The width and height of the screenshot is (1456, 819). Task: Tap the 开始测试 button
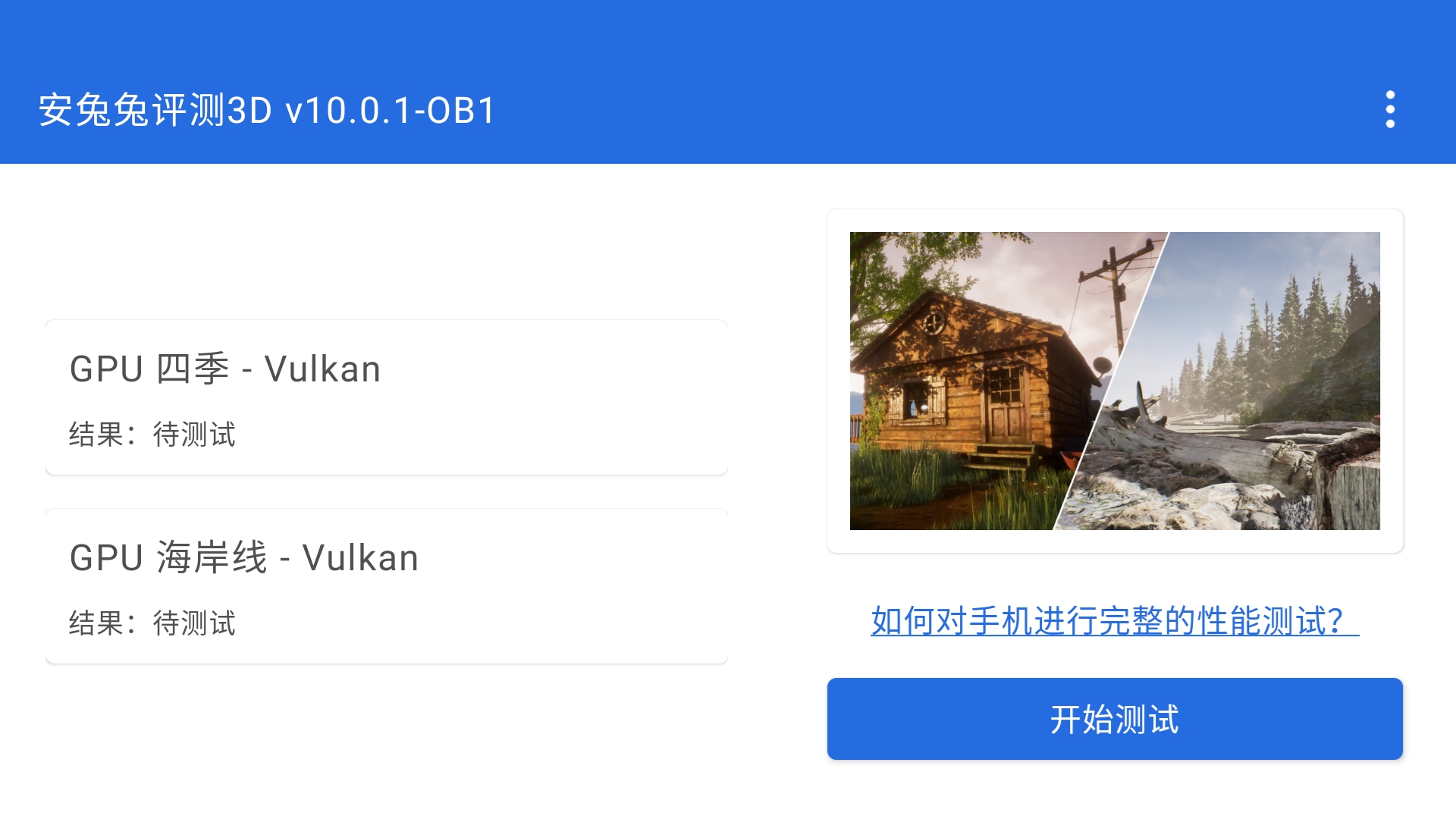tap(1114, 718)
